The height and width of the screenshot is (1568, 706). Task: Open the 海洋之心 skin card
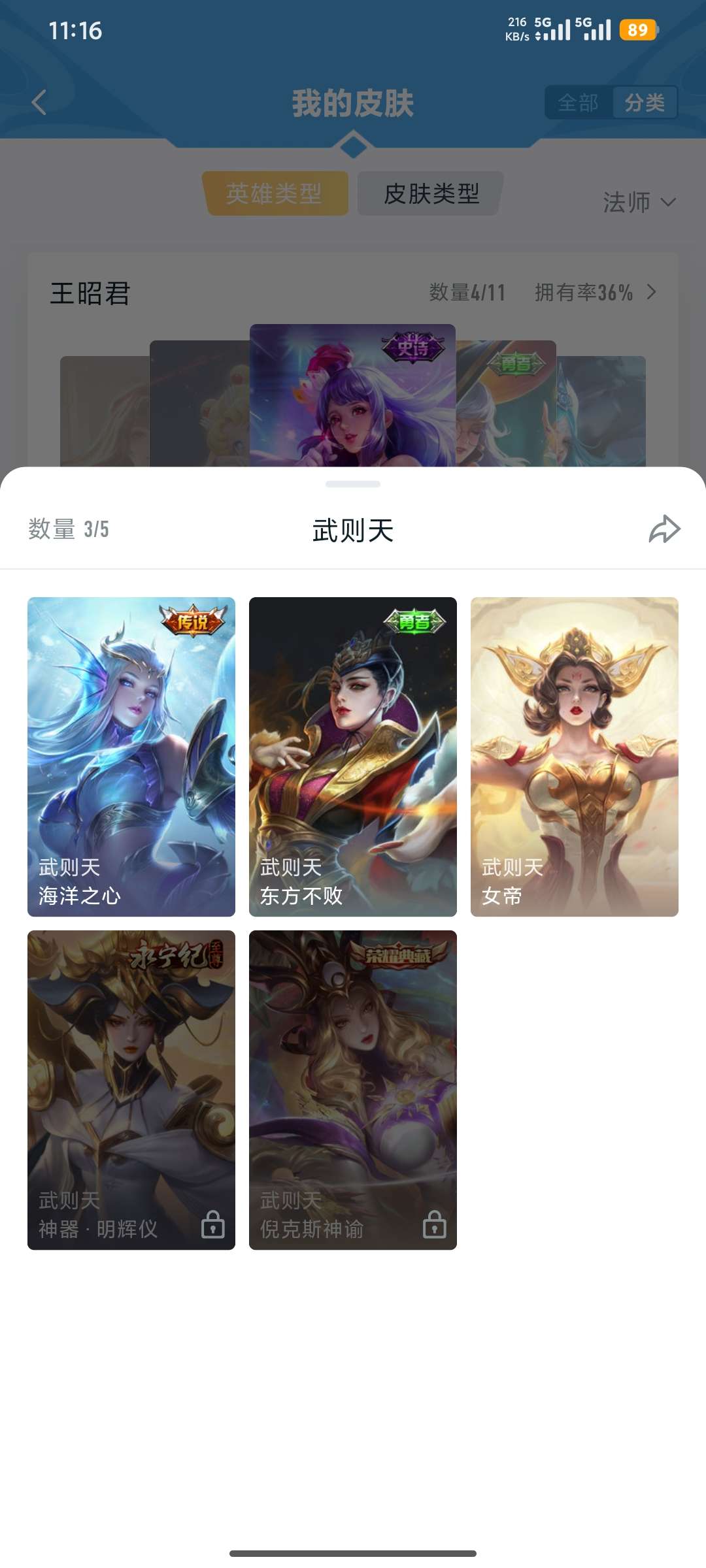[131, 757]
